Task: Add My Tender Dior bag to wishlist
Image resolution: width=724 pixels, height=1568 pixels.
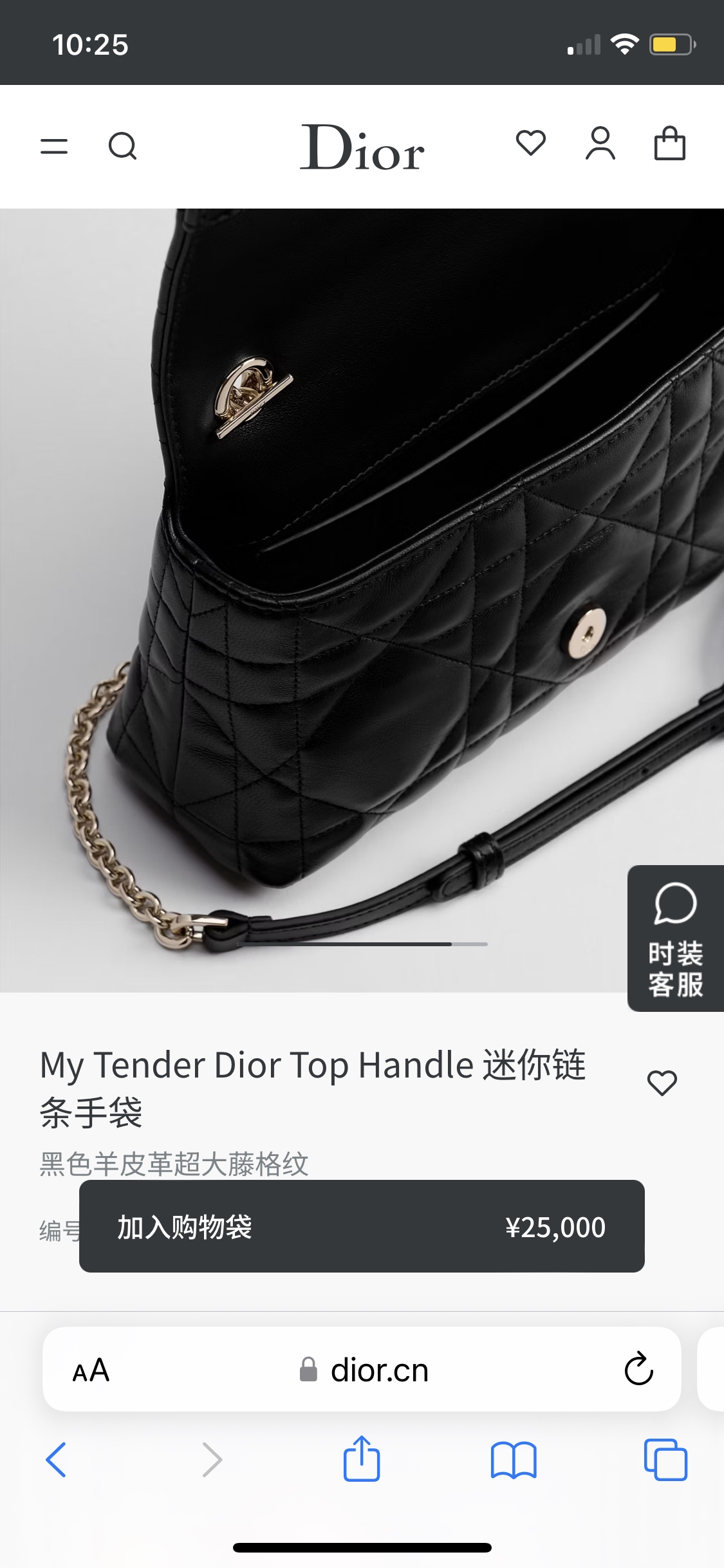Action: coord(662,1083)
